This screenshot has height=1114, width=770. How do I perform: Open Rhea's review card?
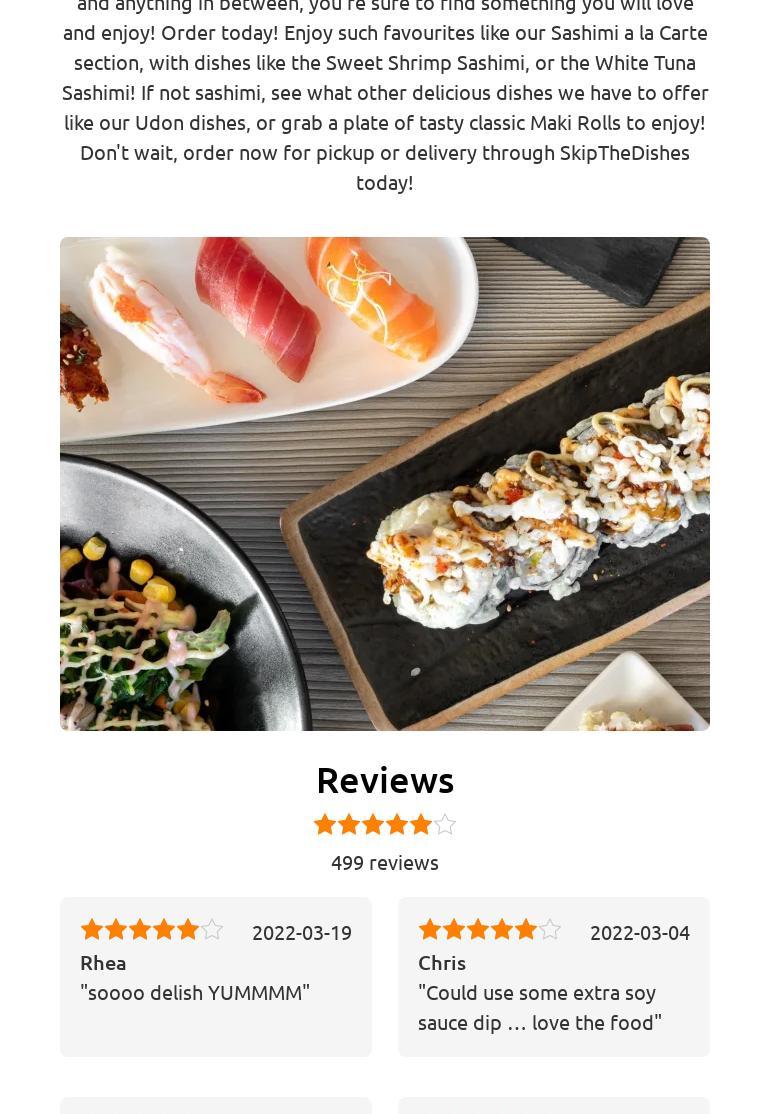pyautogui.click(x=215, y=976)
